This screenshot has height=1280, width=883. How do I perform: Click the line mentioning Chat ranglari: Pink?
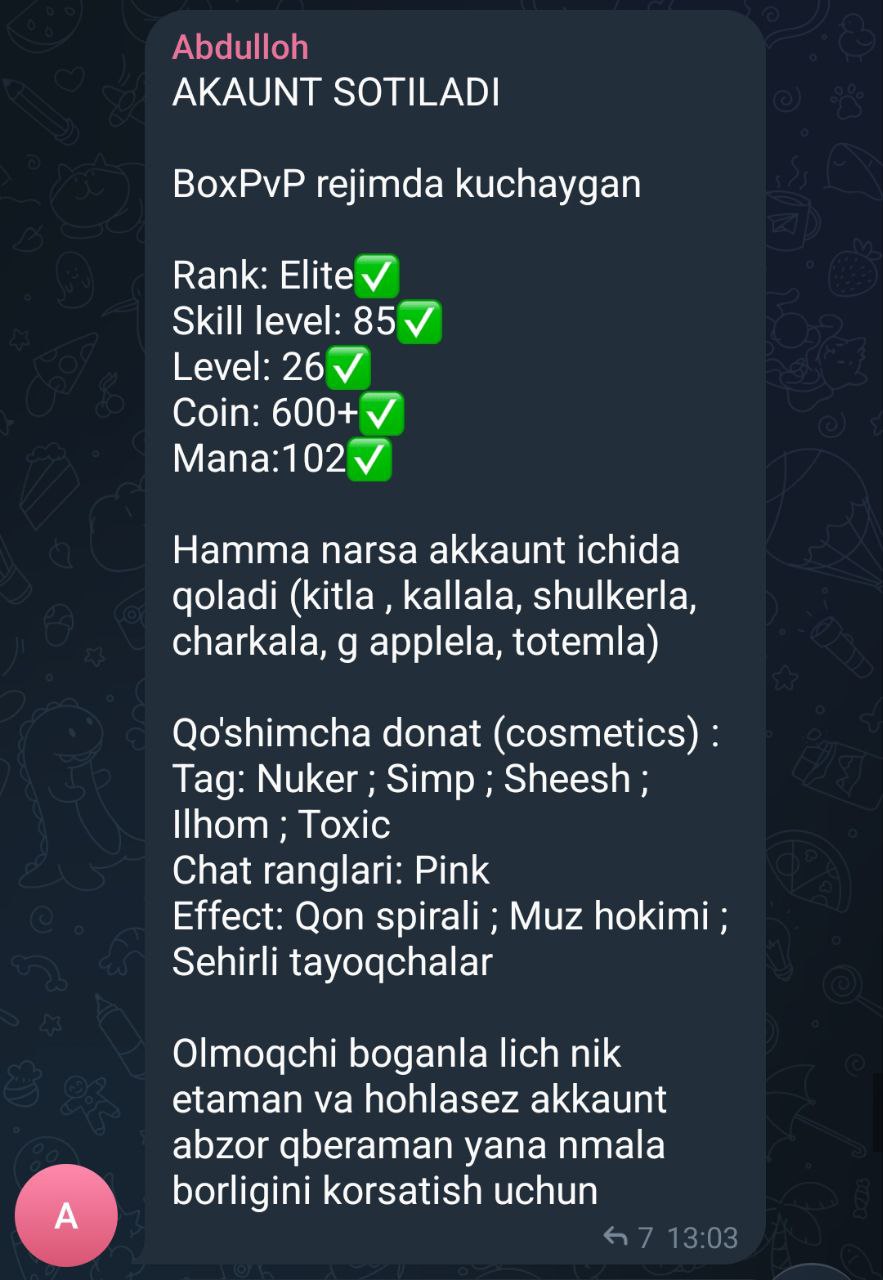point(330,870)
